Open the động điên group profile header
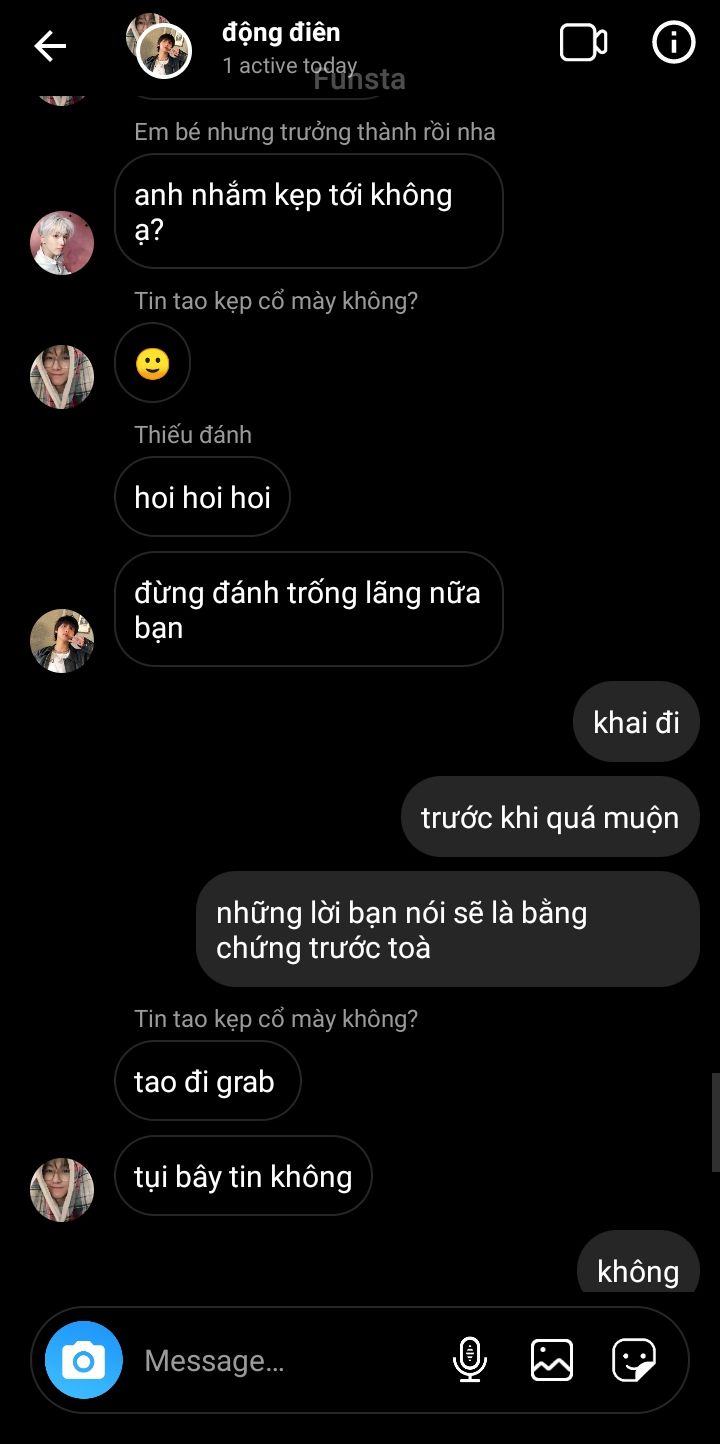 [x=281, y=47]
